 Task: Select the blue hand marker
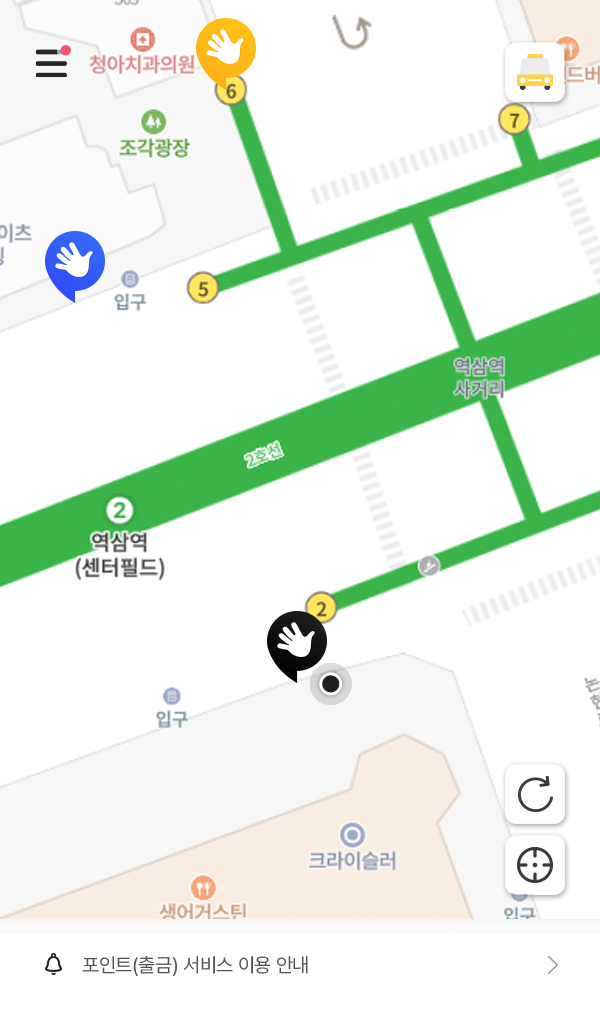[x=75, y=261]
